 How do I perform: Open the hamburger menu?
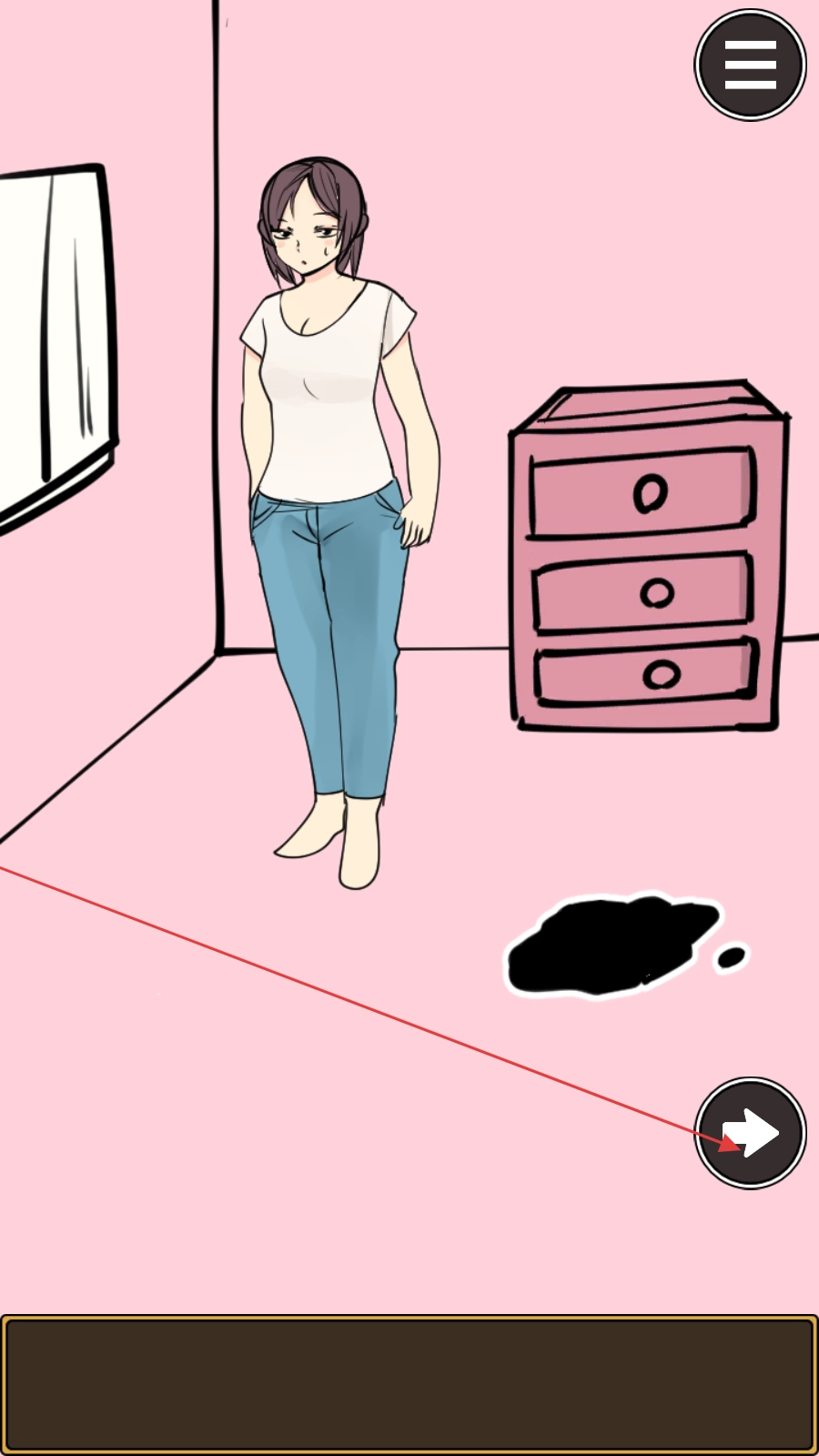[750, 65]
